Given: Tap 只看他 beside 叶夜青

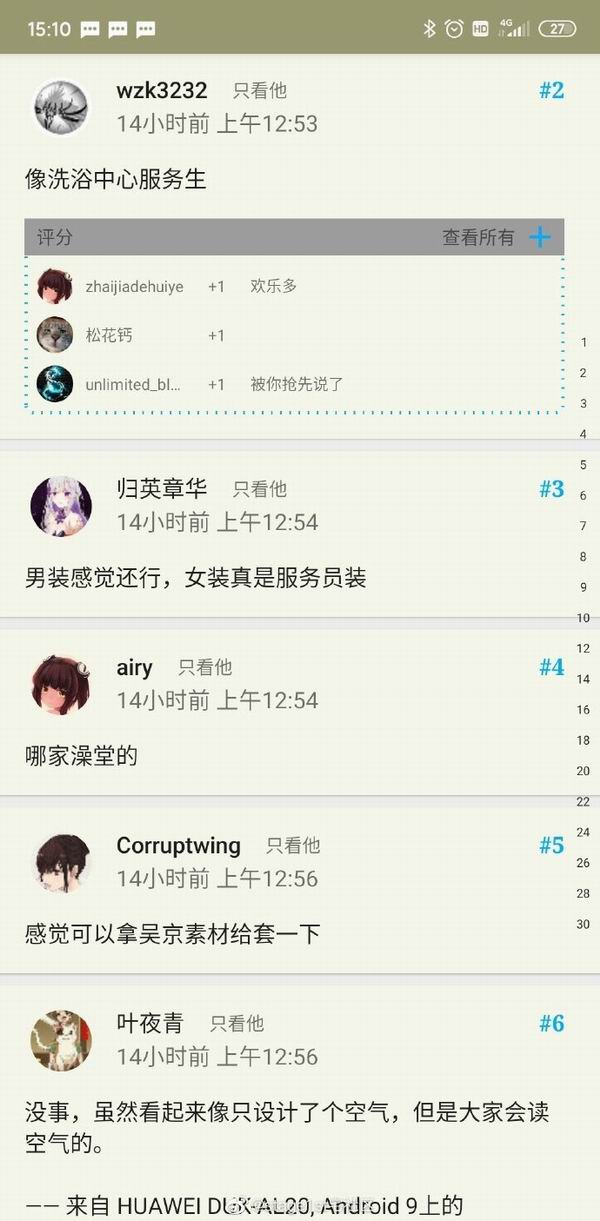Looking at the screenshot, I should point(237,1023).
